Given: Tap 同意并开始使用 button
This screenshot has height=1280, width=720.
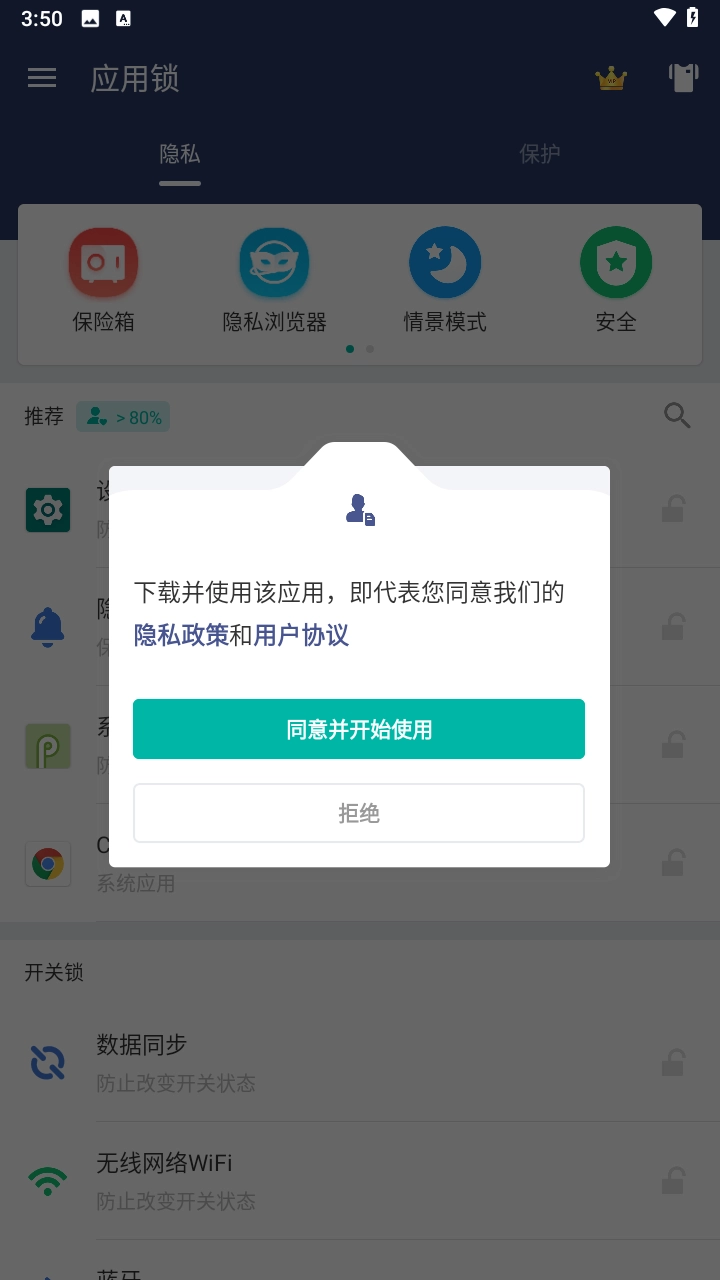Looking at the screenshot, I should [359, 729].
